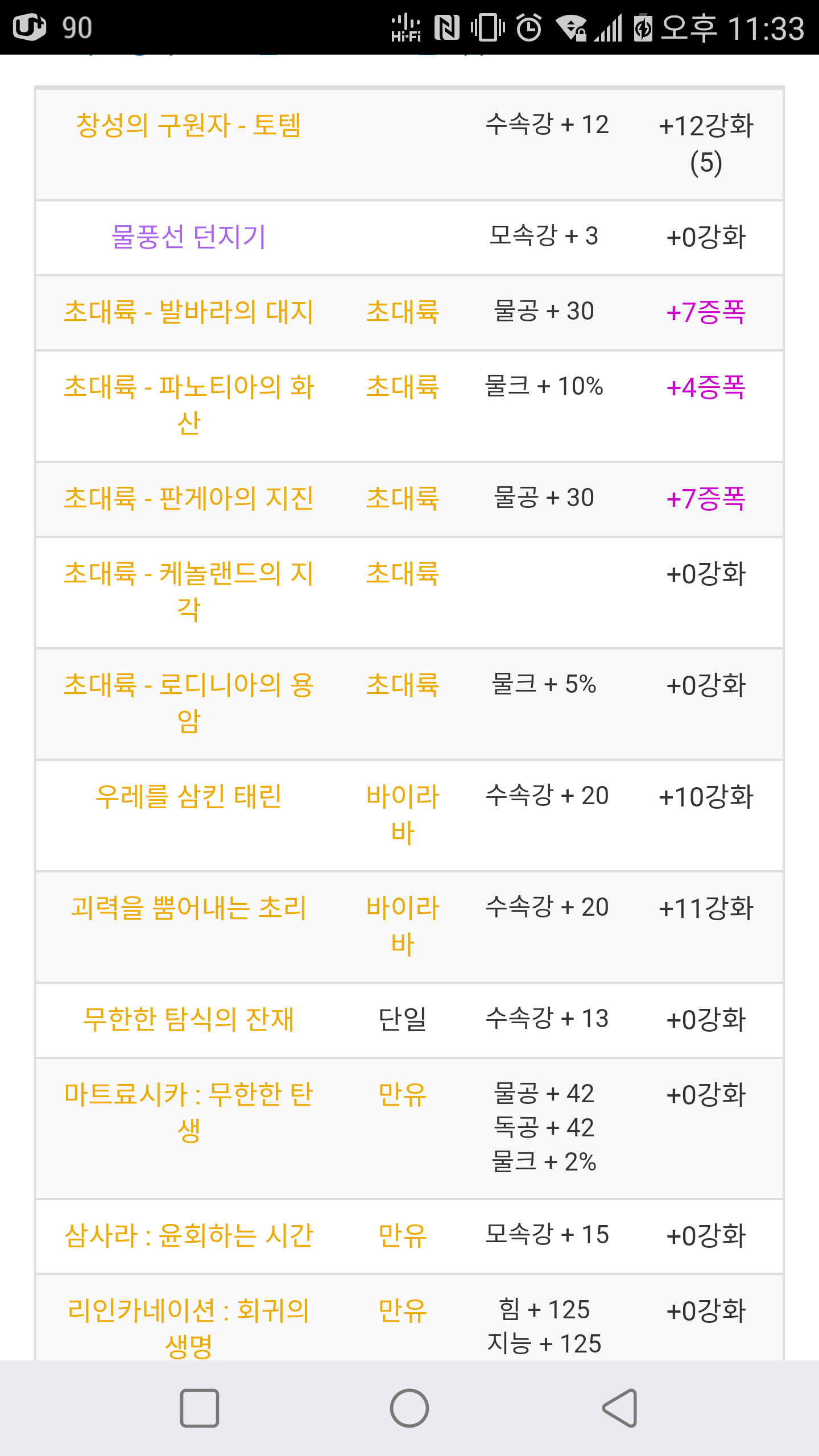Open 초대륙 - 케놀랜드의 지각 item
This screenshot has height=1456, width=819.
(188, 591)
